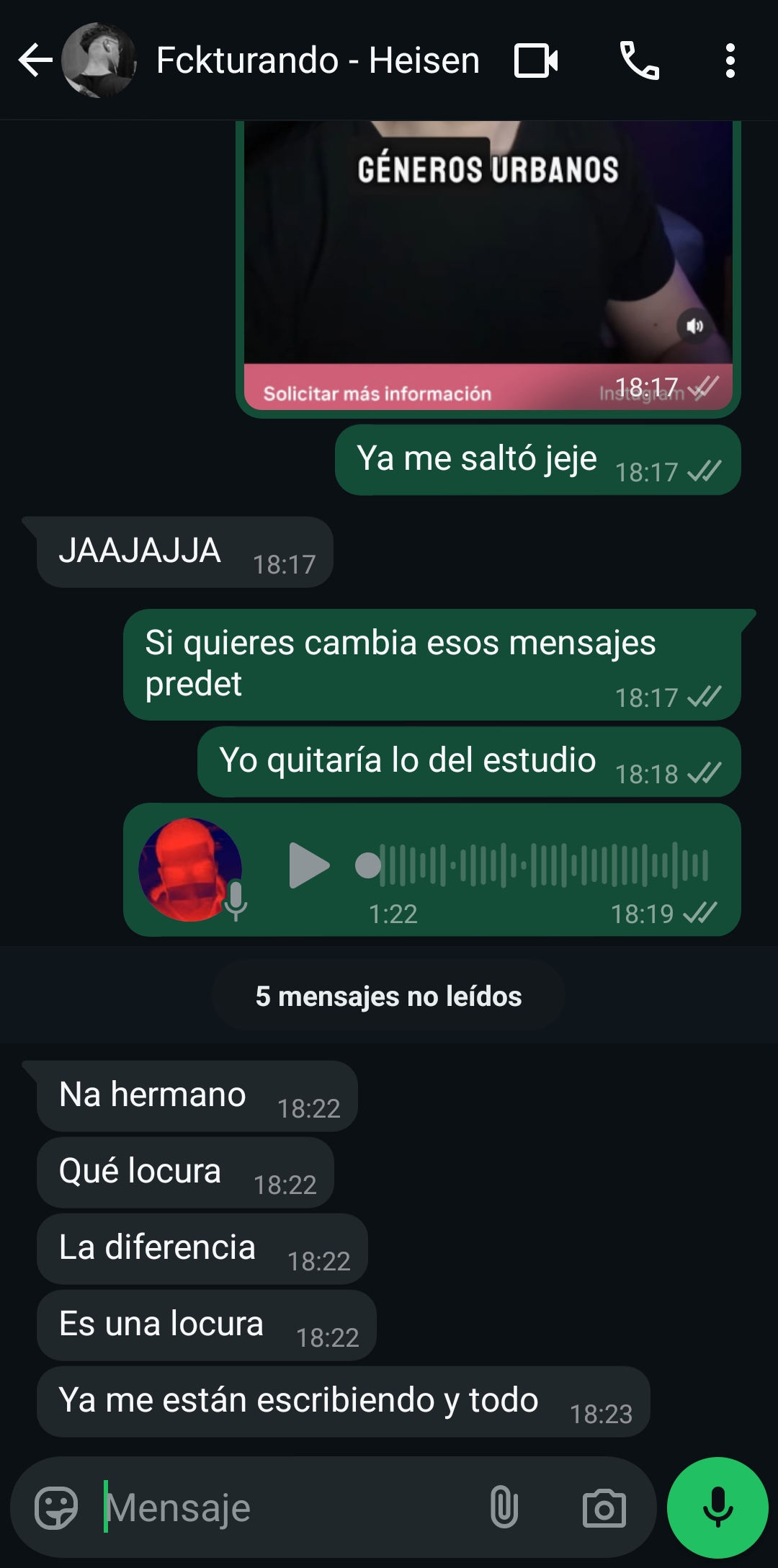
Task: Go back to the chat list
Action: pos(35,61)
